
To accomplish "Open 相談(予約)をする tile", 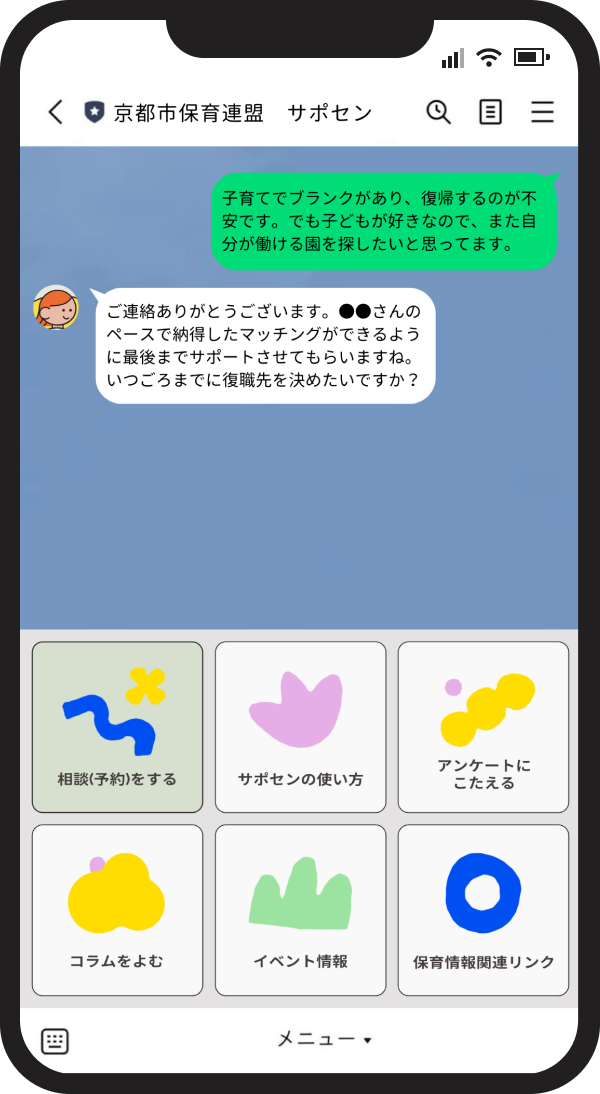I will pos(117,727).
